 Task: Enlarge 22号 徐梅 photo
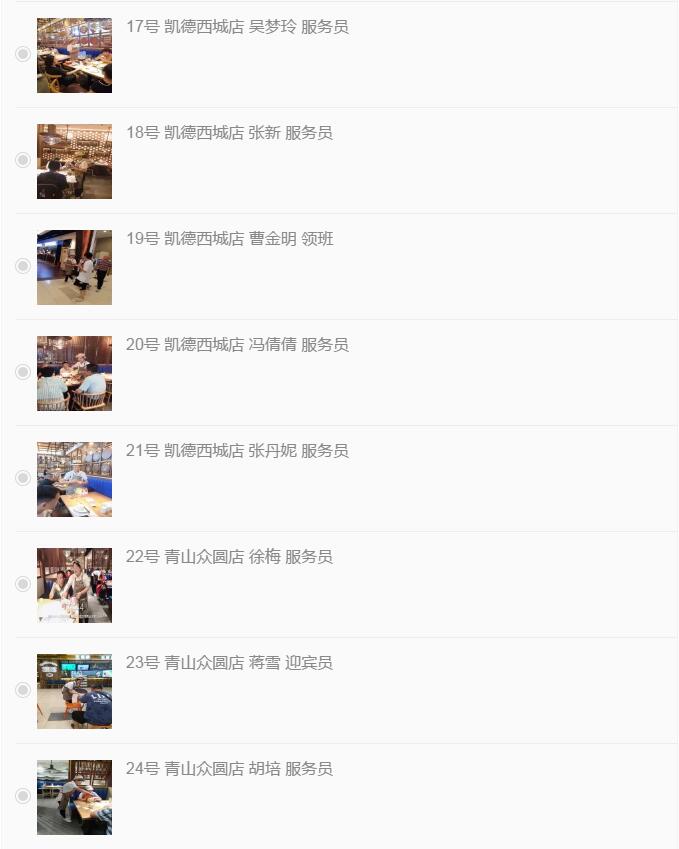pos(74,585)
